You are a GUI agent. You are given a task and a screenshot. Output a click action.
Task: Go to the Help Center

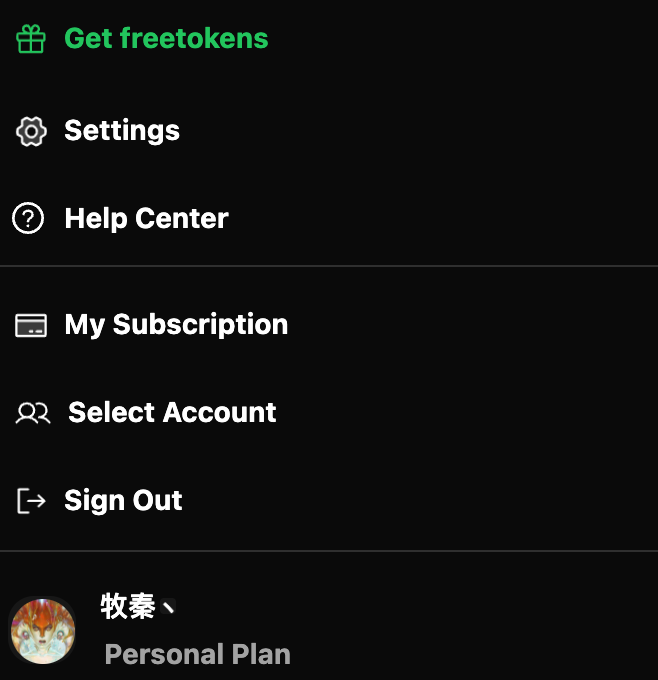pos(145,219)
